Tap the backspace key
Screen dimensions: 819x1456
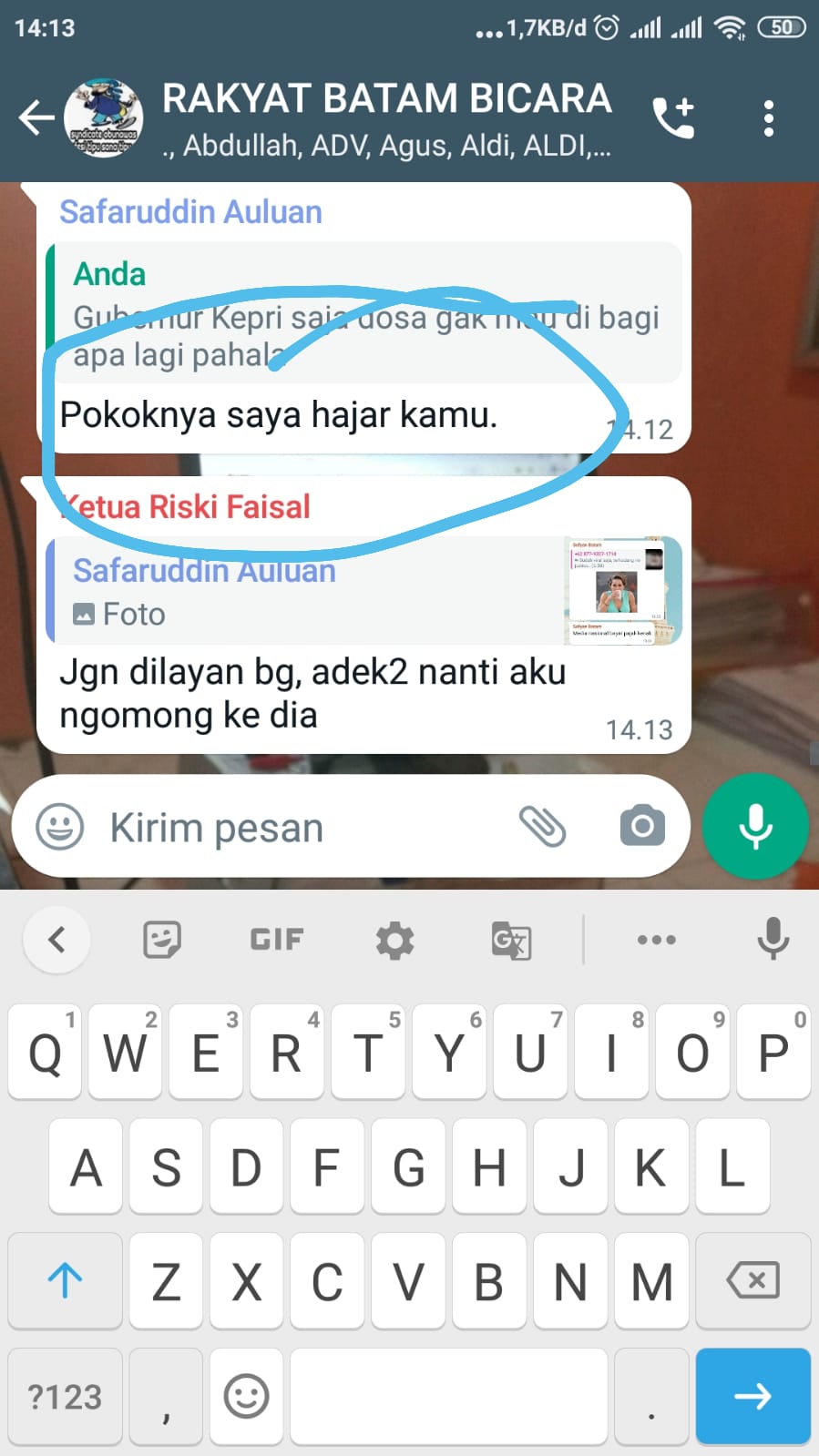click(753, 1281)
